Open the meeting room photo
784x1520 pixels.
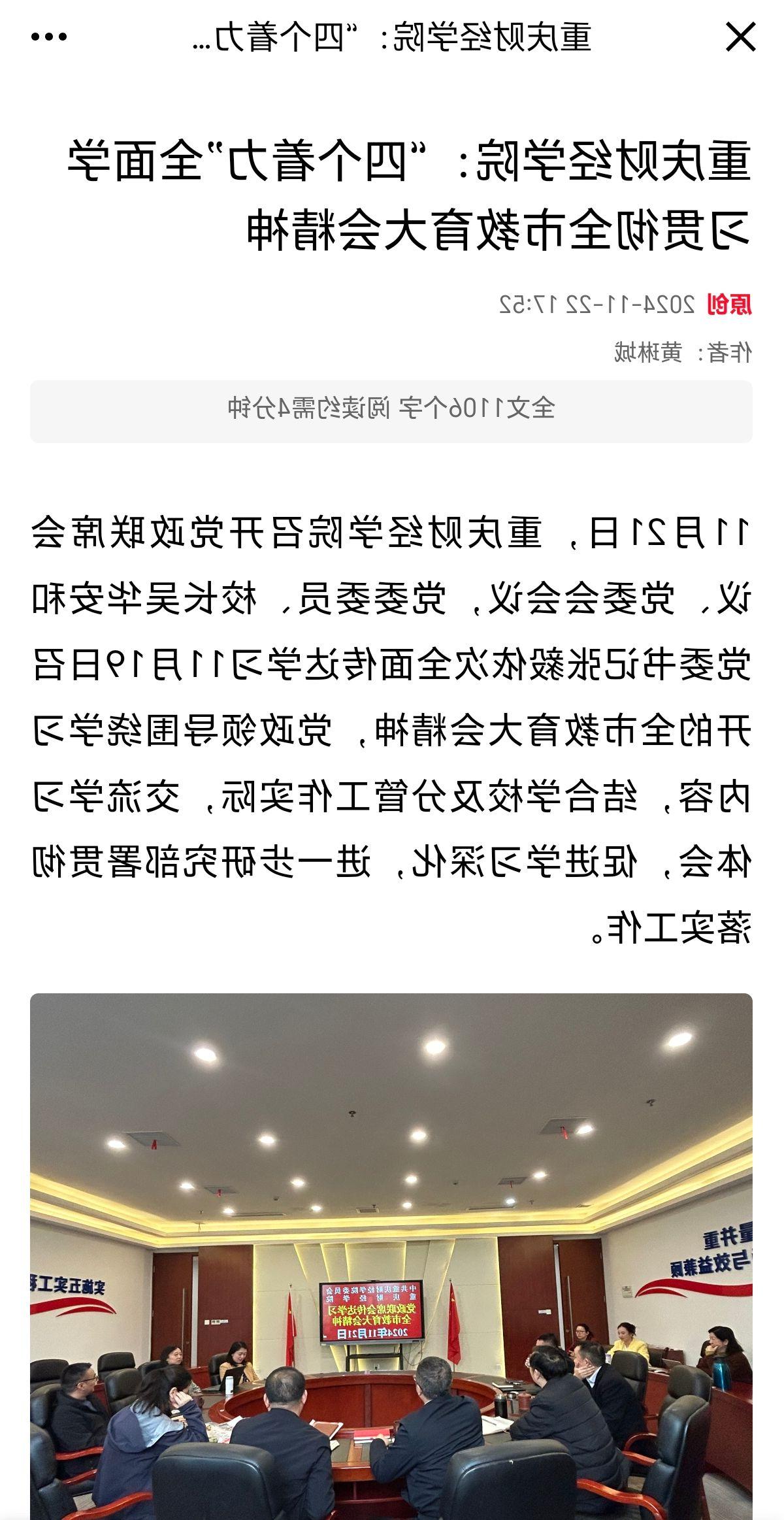click(x=391, y=1255)
